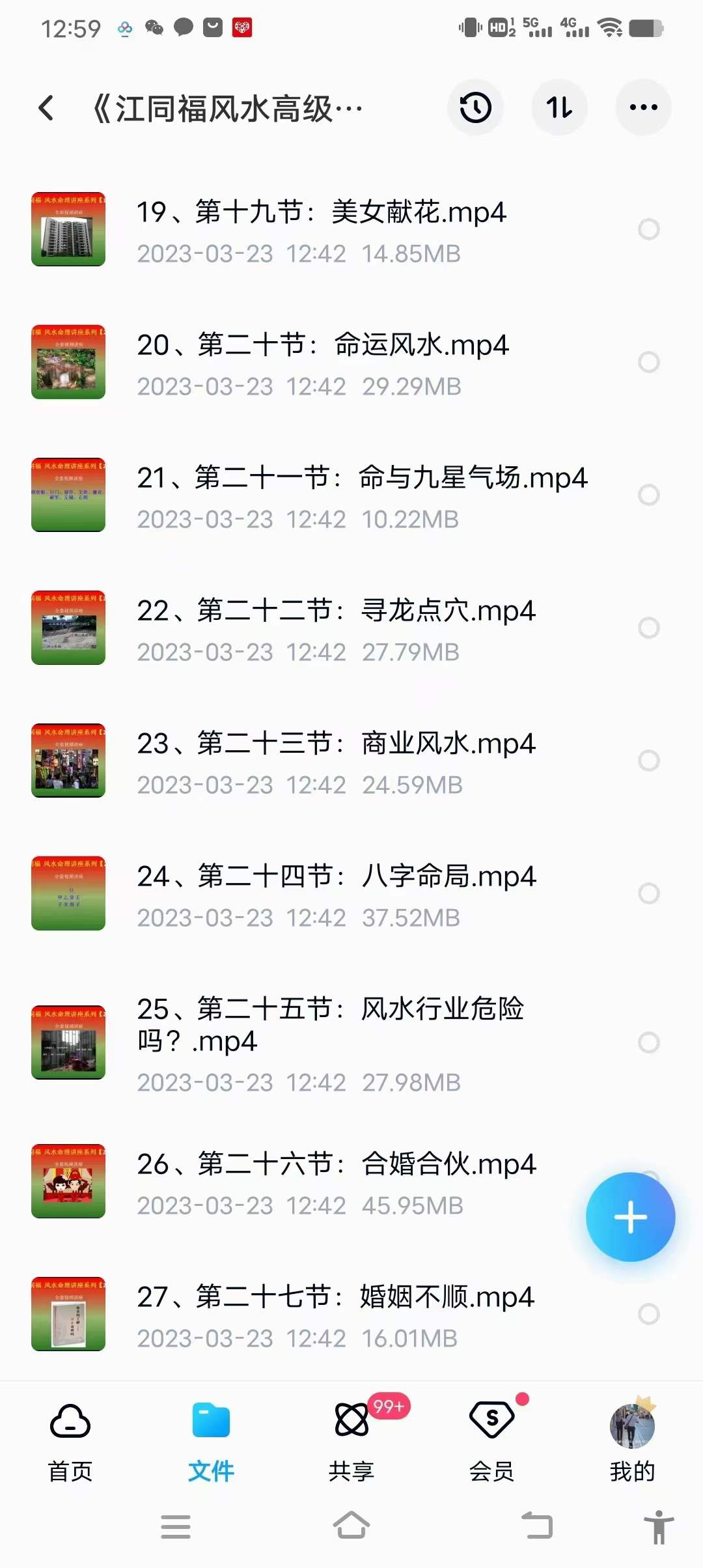The image size is (703, 1568).
Task: Click the sort order icon
Action: click(559, 107)
